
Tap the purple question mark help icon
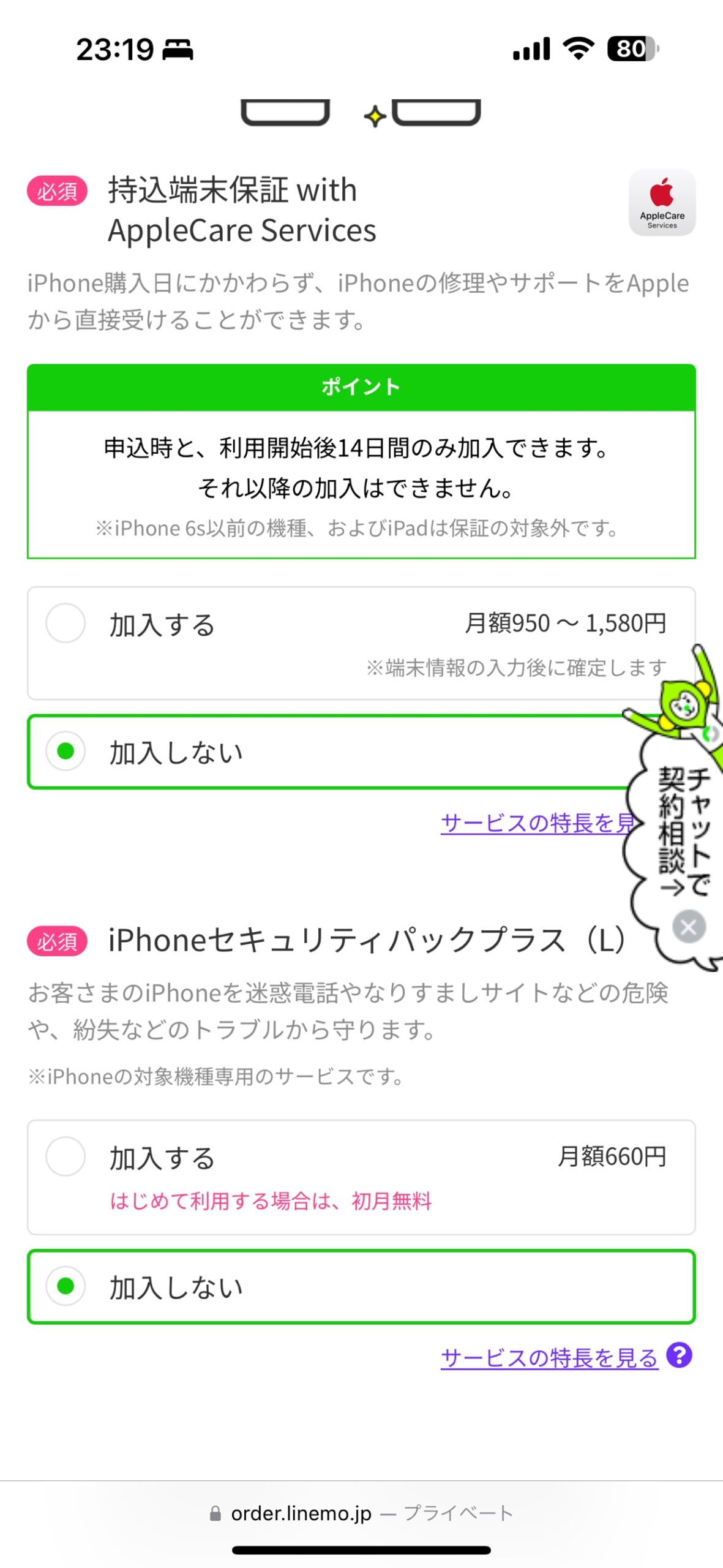point(680,1355)
